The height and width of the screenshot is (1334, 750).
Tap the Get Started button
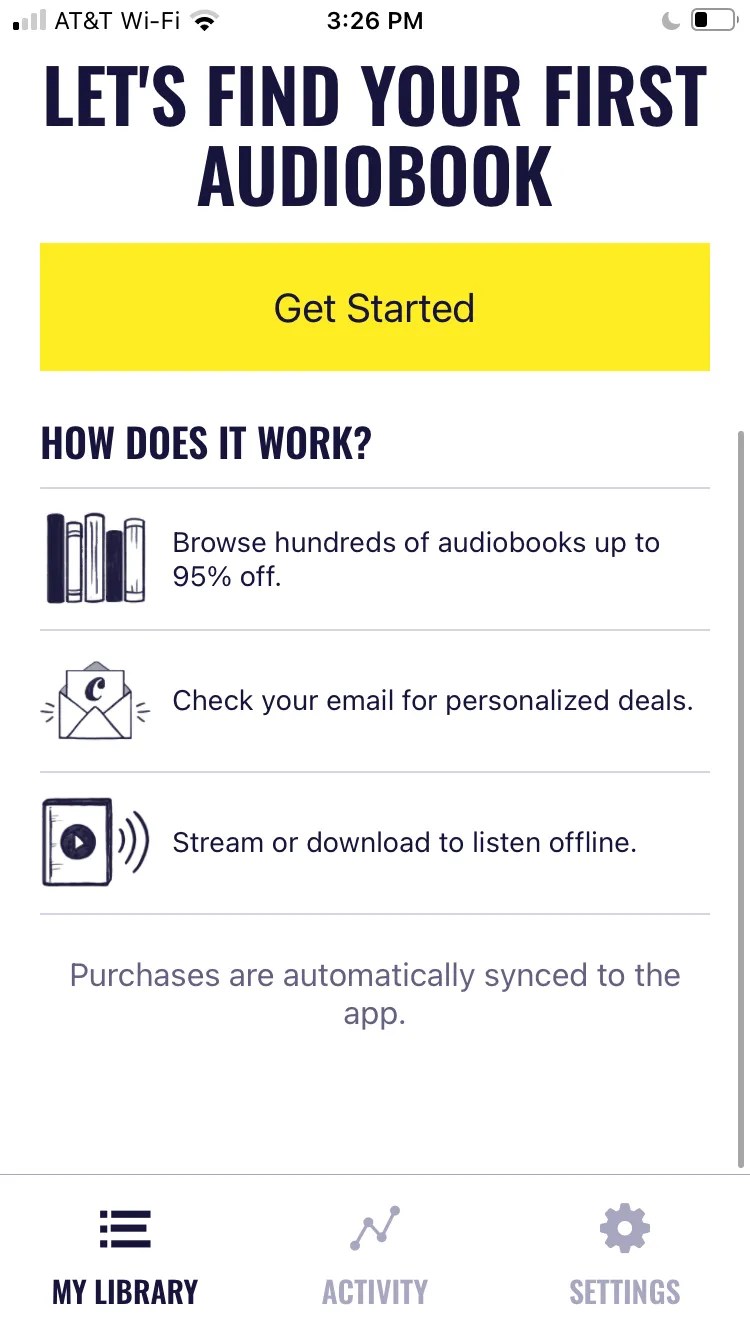375,307
